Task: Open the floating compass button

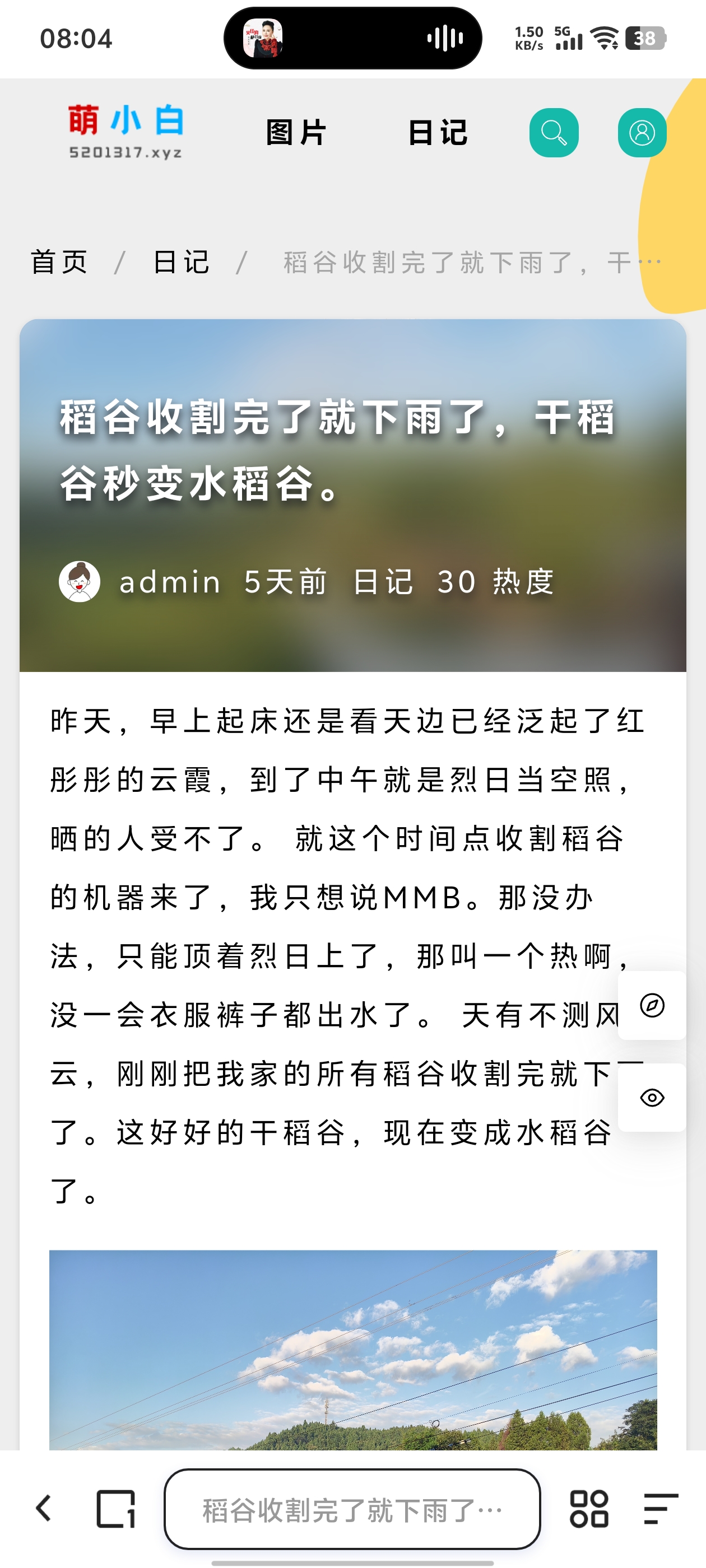Action: [652, 1005]
